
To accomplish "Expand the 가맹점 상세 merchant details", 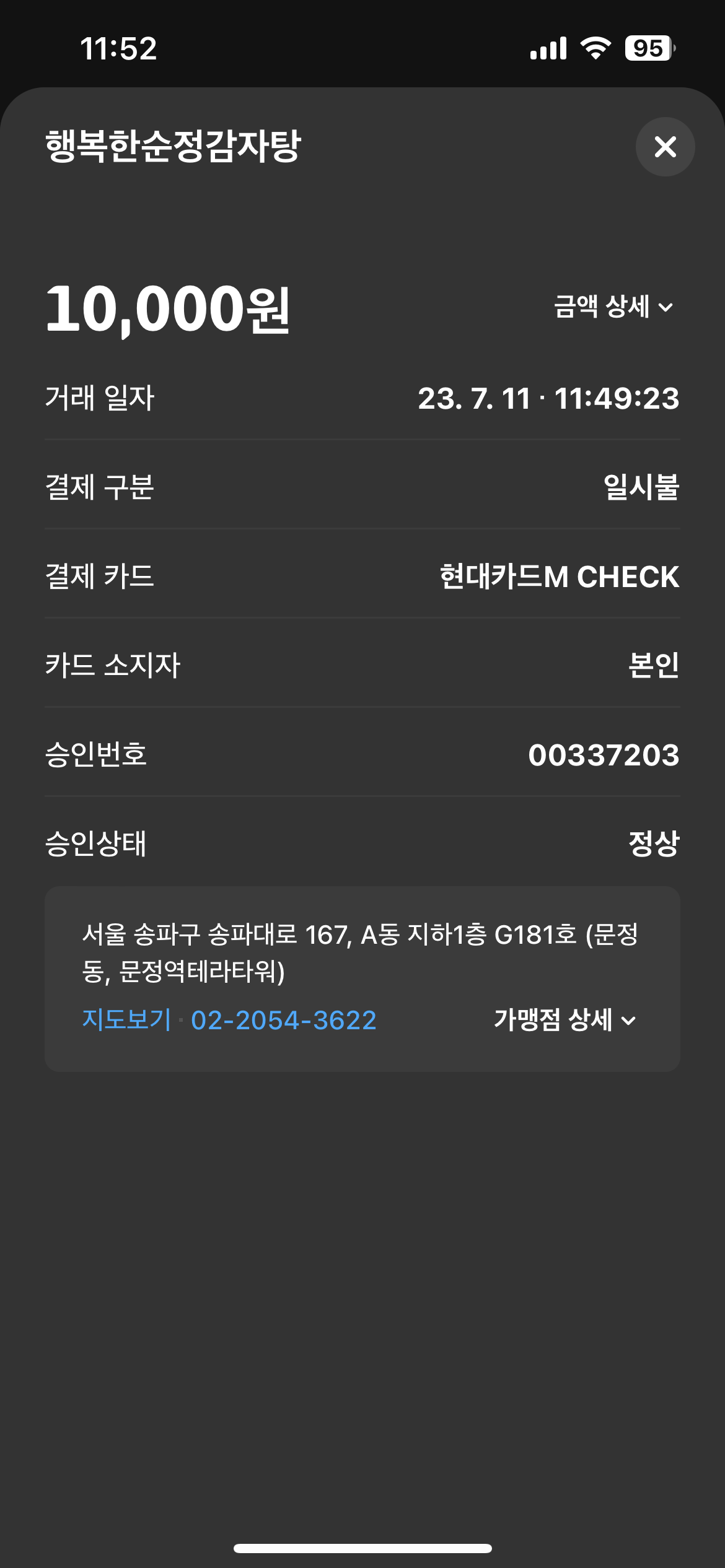I will tap(565, 1020).
